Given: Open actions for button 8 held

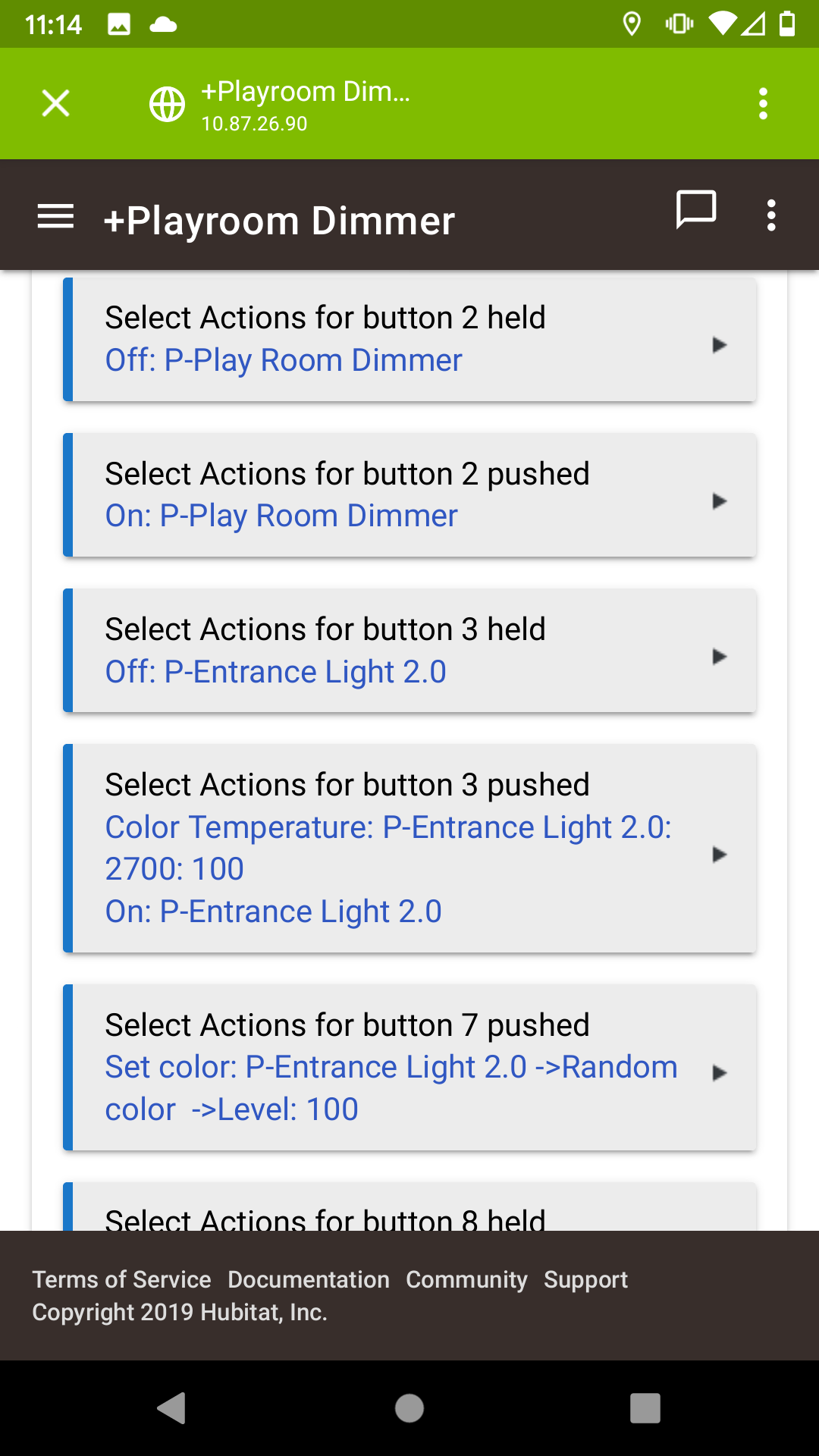Looking at the screenshot, I should 410,1207.
